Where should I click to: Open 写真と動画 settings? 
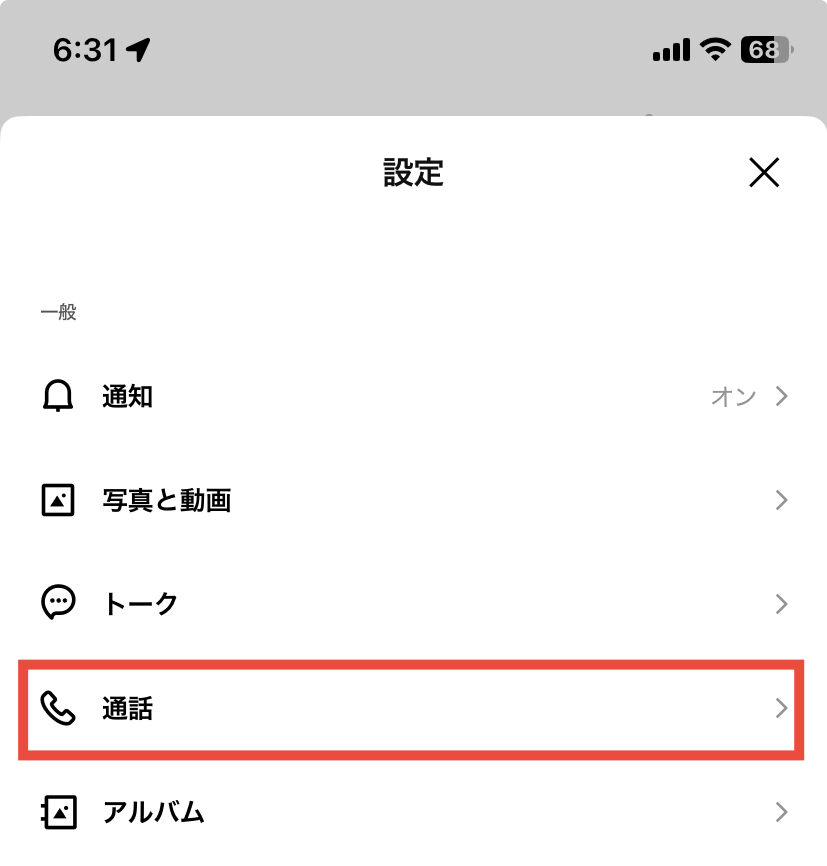[413, 500]
